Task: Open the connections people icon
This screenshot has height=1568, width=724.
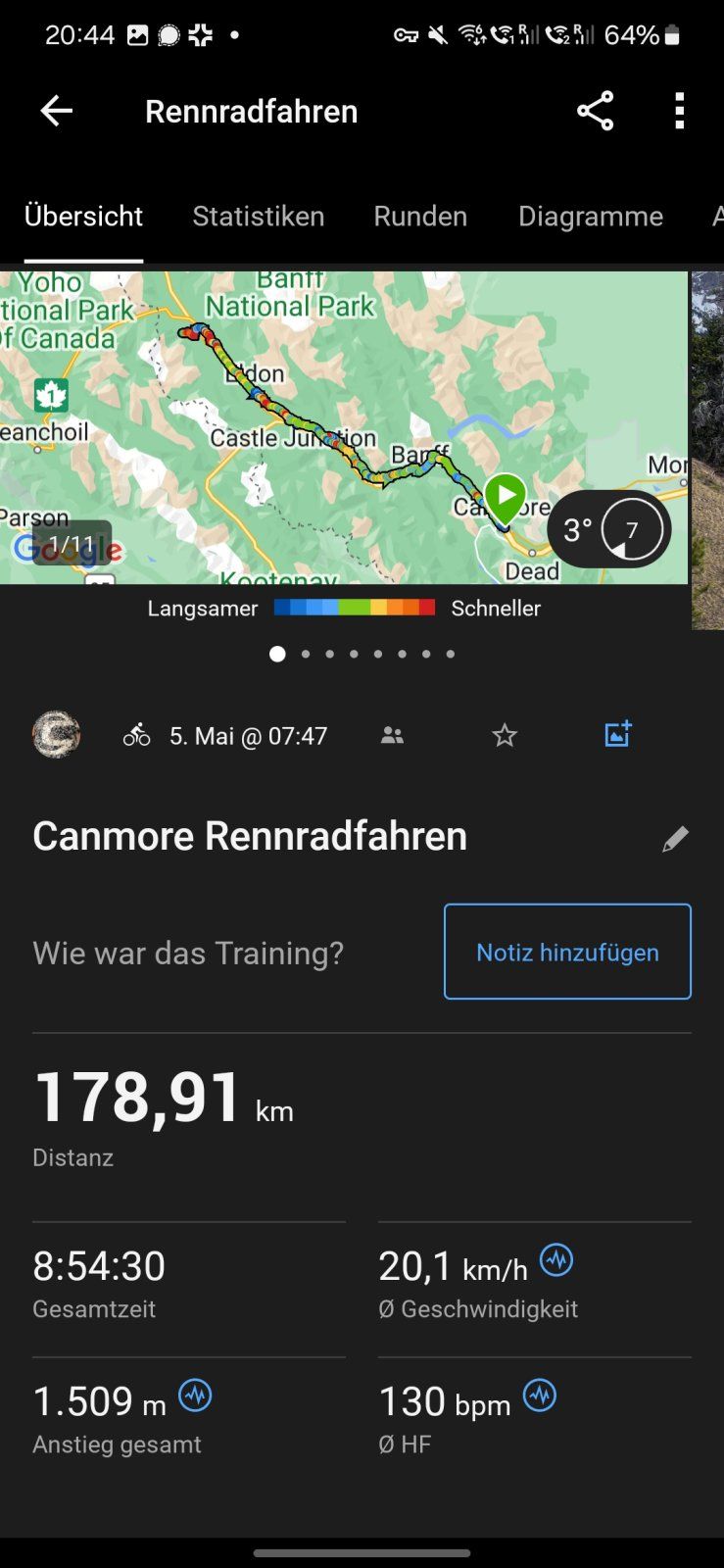Action: pyautogui.click(x=392, y=735)
